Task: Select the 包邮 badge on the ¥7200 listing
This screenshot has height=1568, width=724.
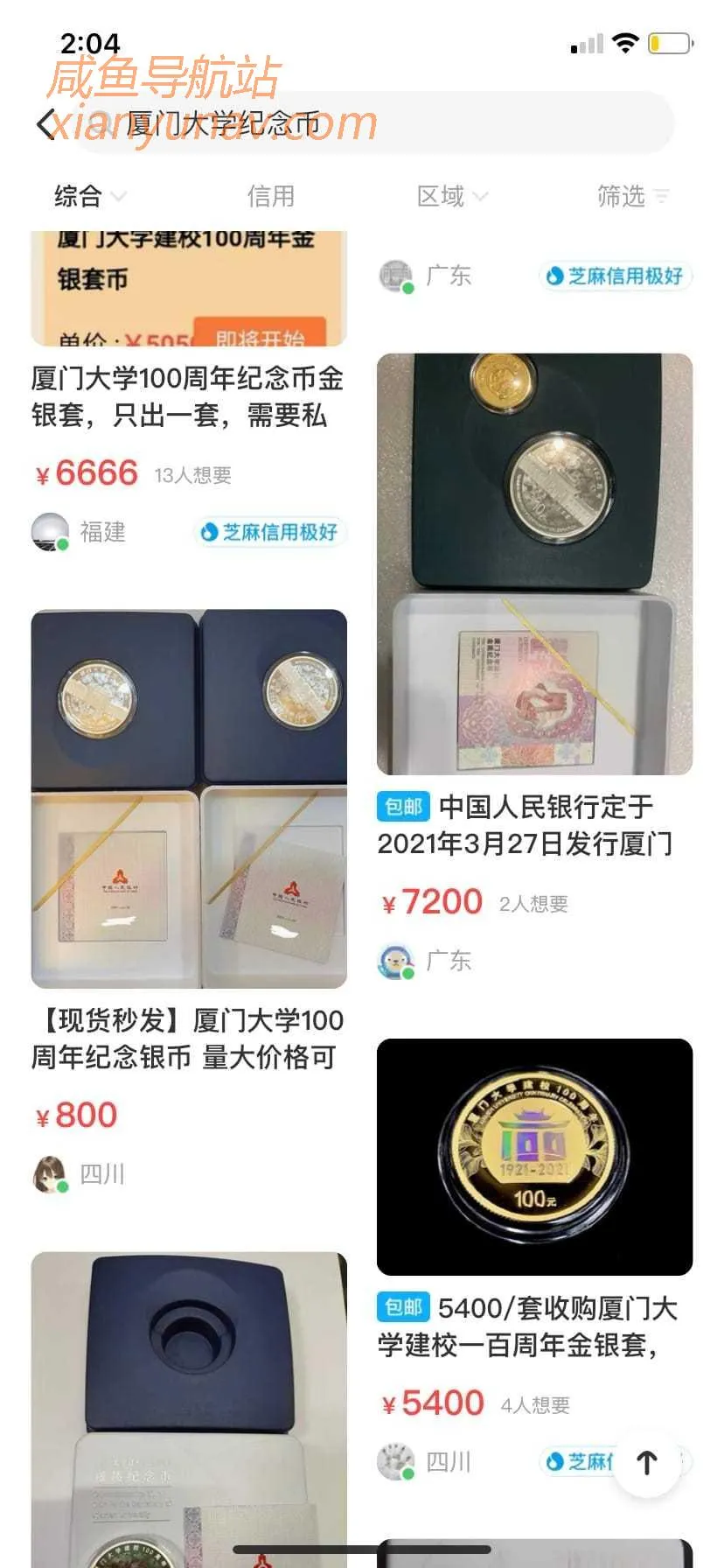Action: [404, 807]
